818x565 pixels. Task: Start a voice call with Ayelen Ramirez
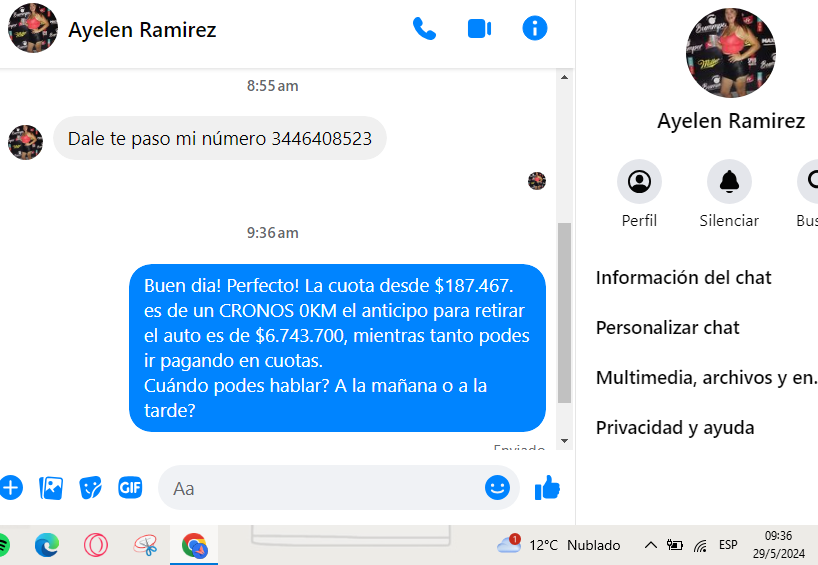[424, 29]
